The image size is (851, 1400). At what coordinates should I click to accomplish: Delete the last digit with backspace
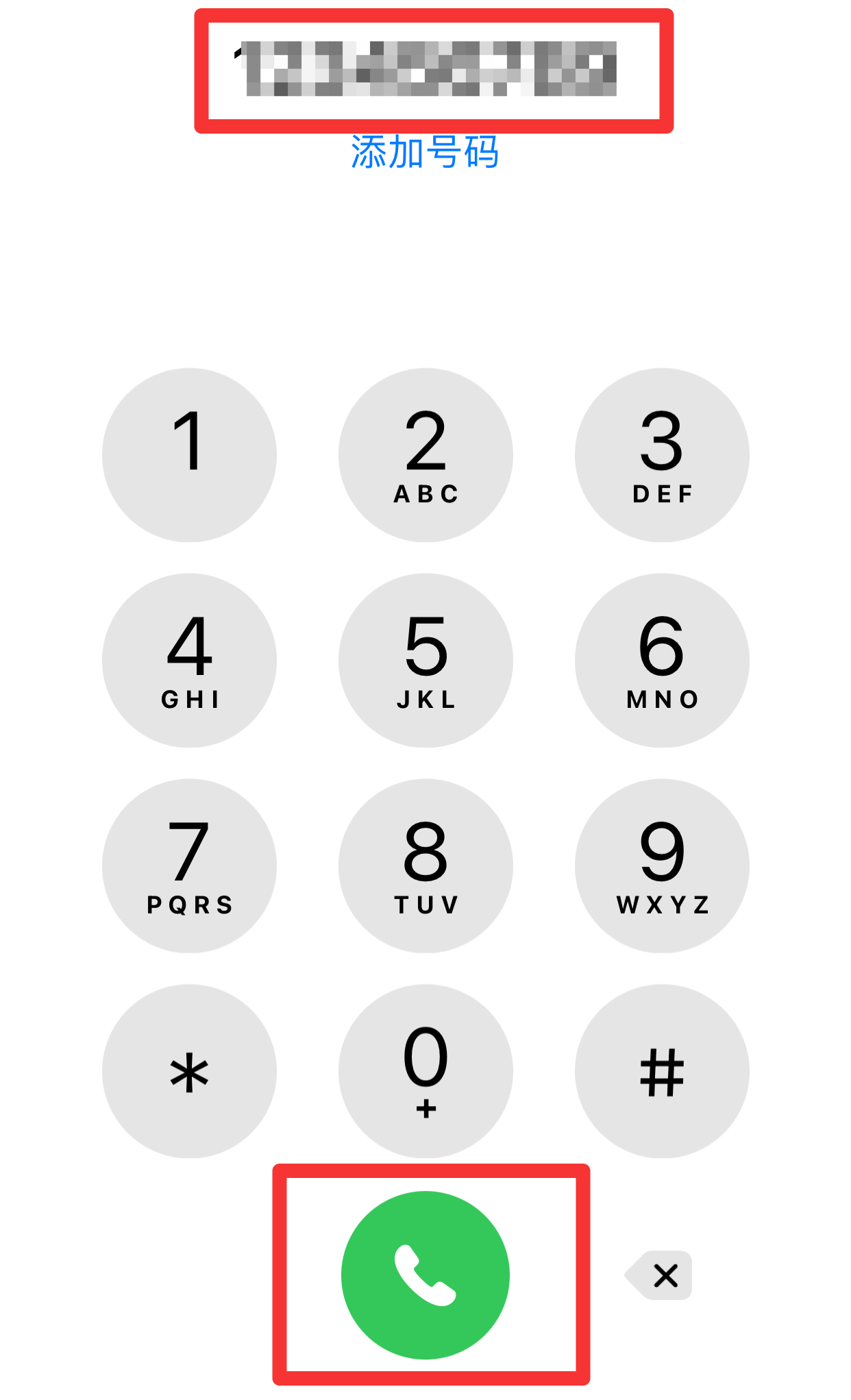click(x=658, y=1275)
